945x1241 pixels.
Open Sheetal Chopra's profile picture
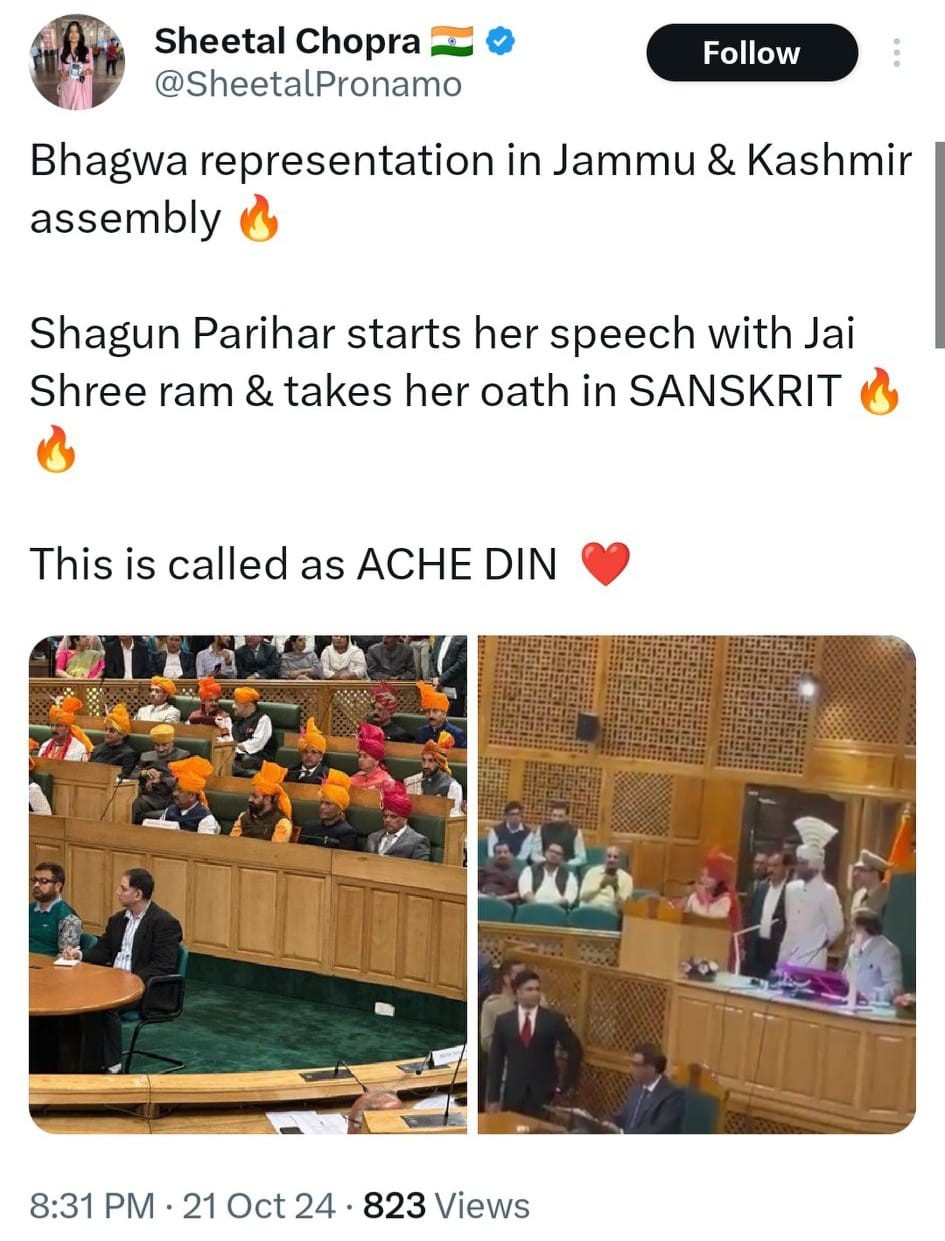pos(77,61)
